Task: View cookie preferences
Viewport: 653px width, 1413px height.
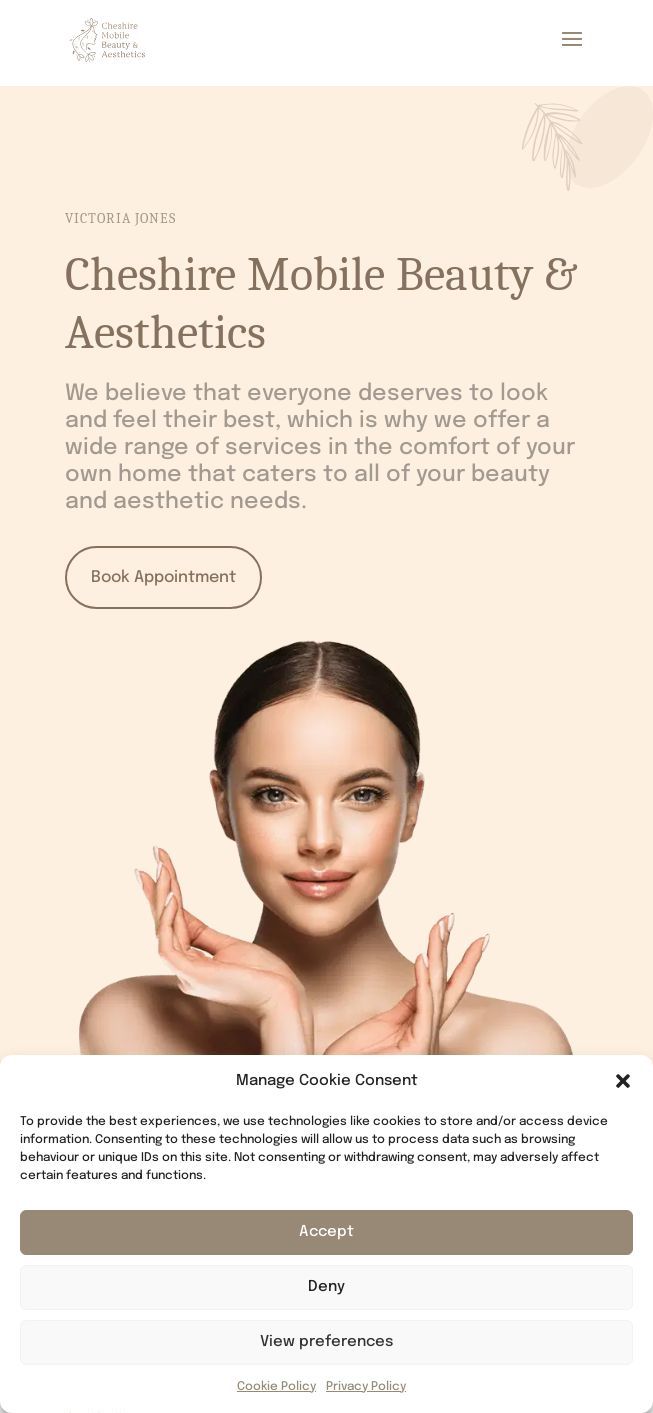Action: click(326, 1342)
